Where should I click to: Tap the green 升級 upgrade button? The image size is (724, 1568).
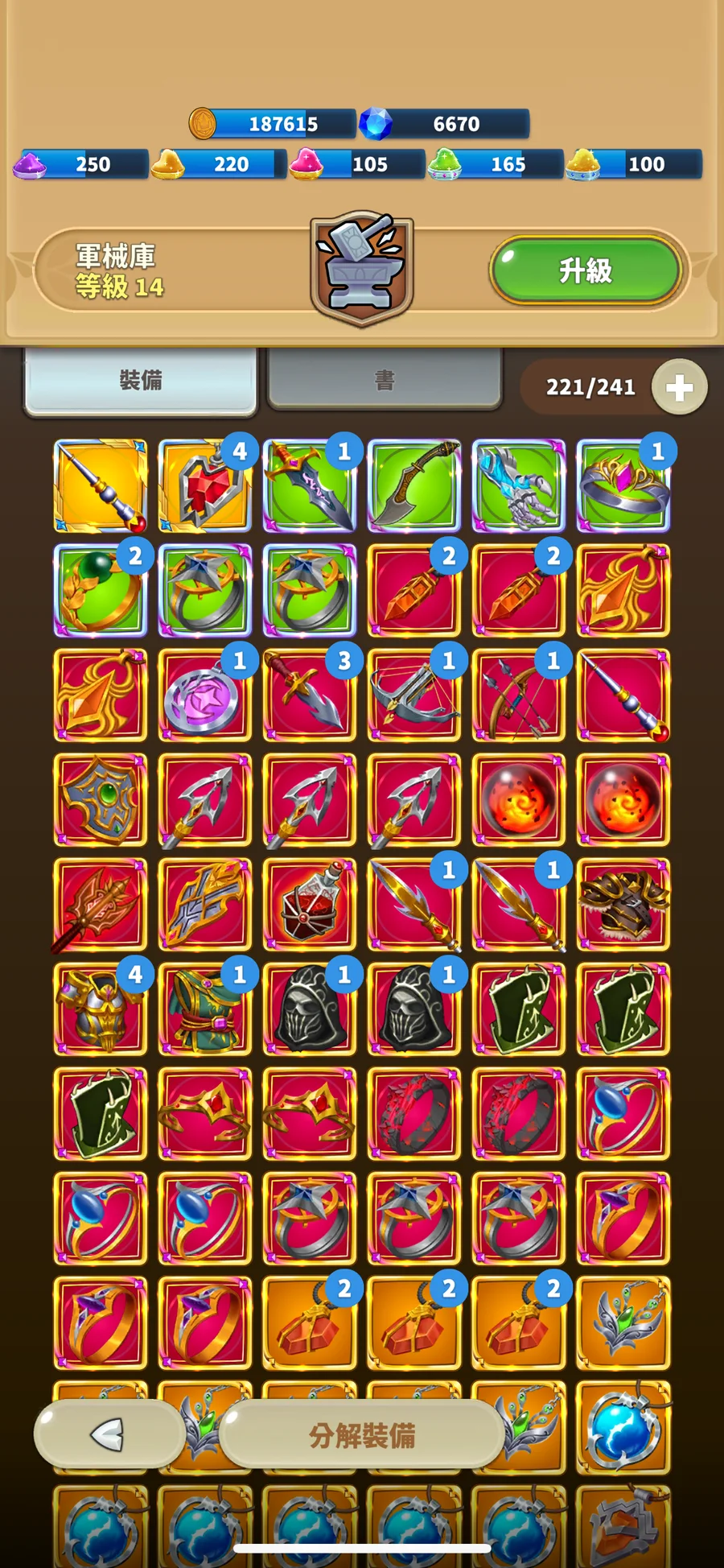pos(586,270)
